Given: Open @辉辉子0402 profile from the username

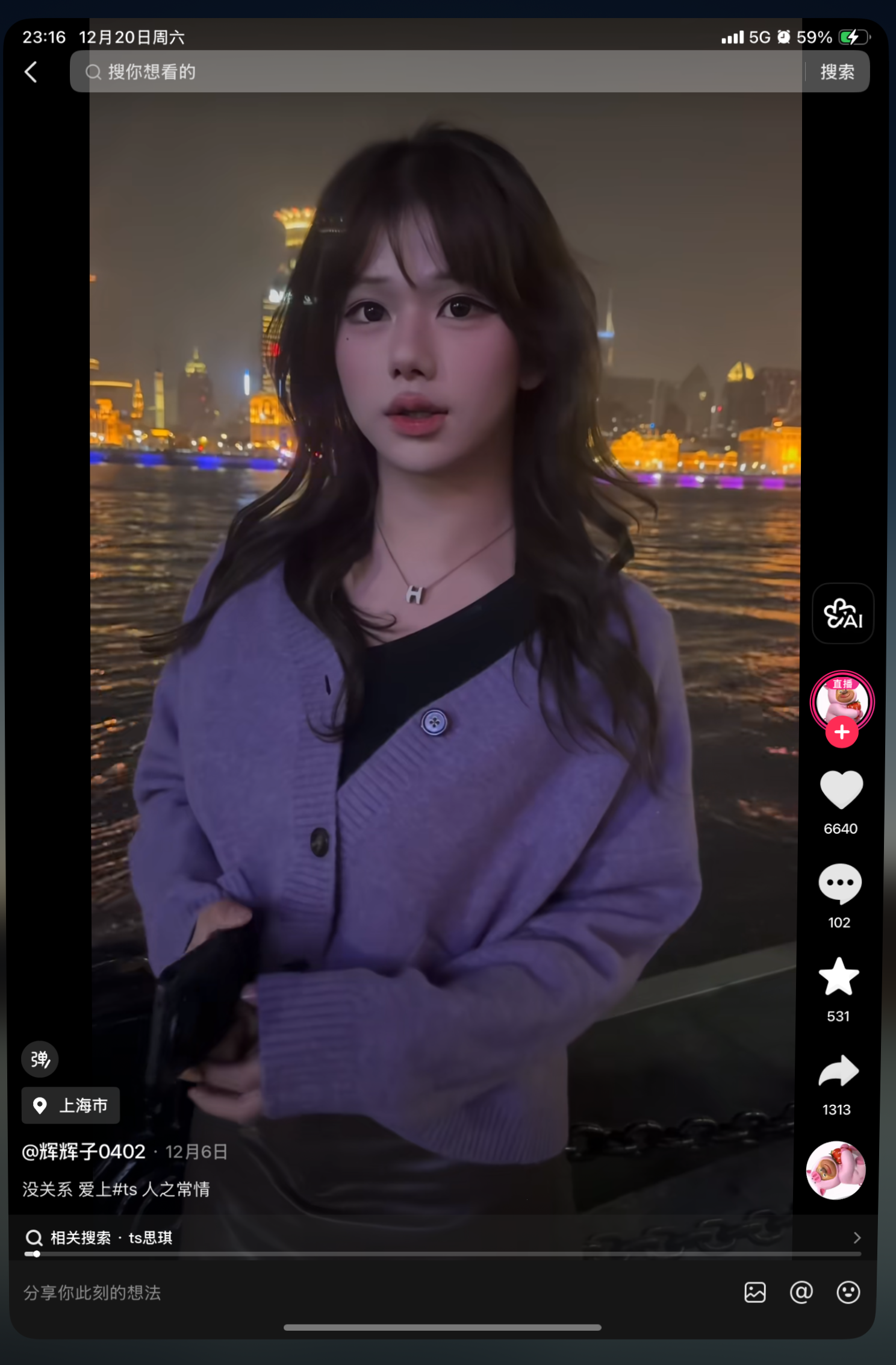Looking at the screenshot, I should [x=84, y=1152].
